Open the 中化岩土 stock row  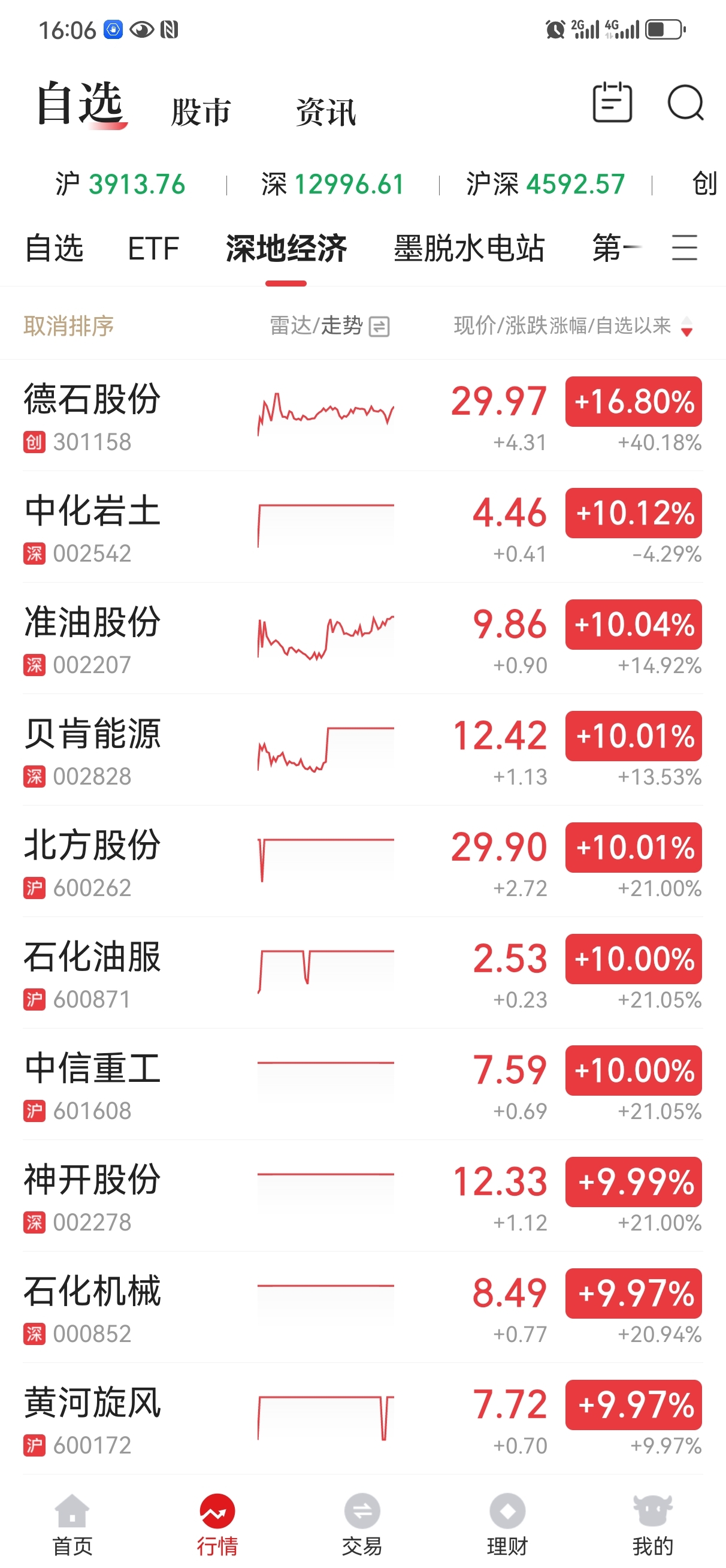[x=92, y=512]
